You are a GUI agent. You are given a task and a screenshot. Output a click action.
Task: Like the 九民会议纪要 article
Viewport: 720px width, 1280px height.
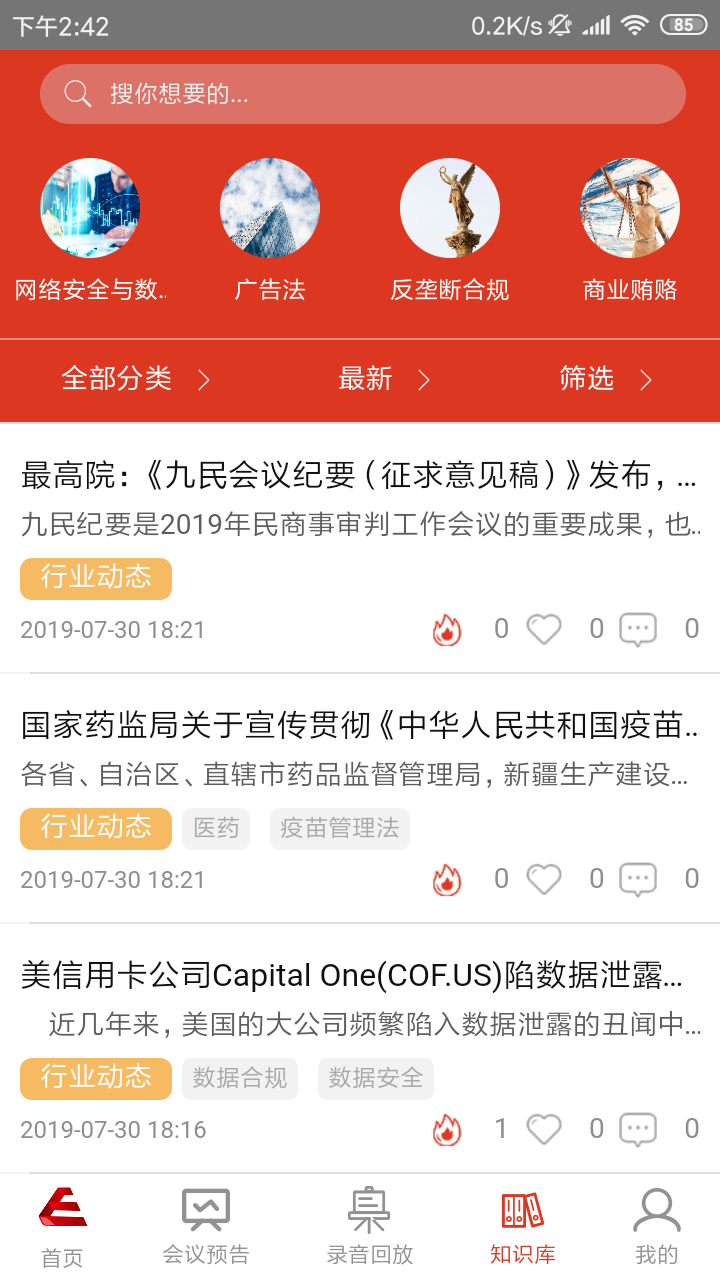pyautogui.click(x=544, y=629)
